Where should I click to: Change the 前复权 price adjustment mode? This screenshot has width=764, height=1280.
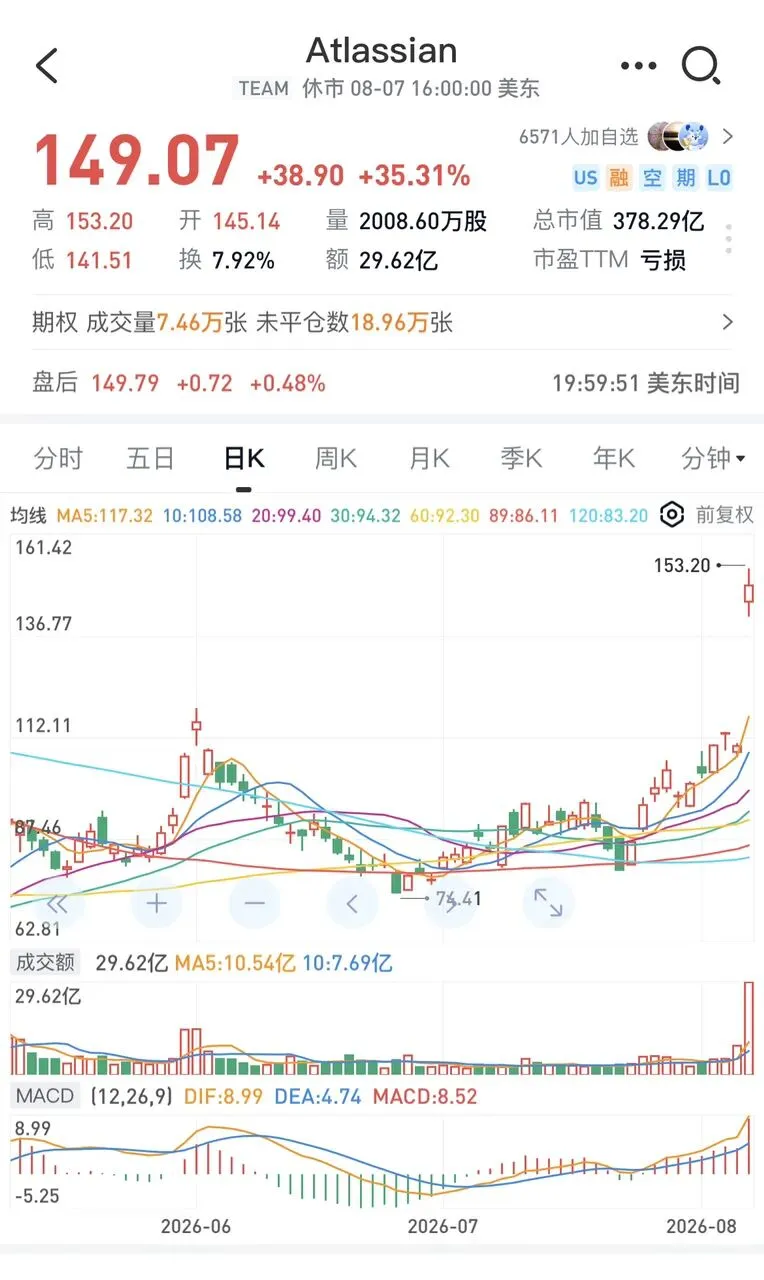pyautogui.click(x=725, y=515)
